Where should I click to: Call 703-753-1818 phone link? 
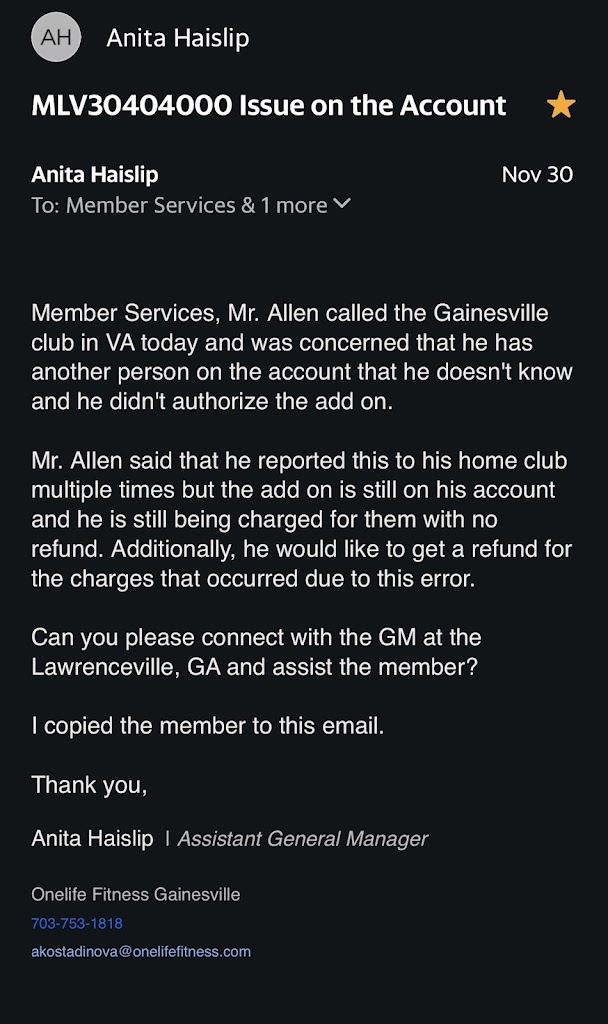[77, 923]
